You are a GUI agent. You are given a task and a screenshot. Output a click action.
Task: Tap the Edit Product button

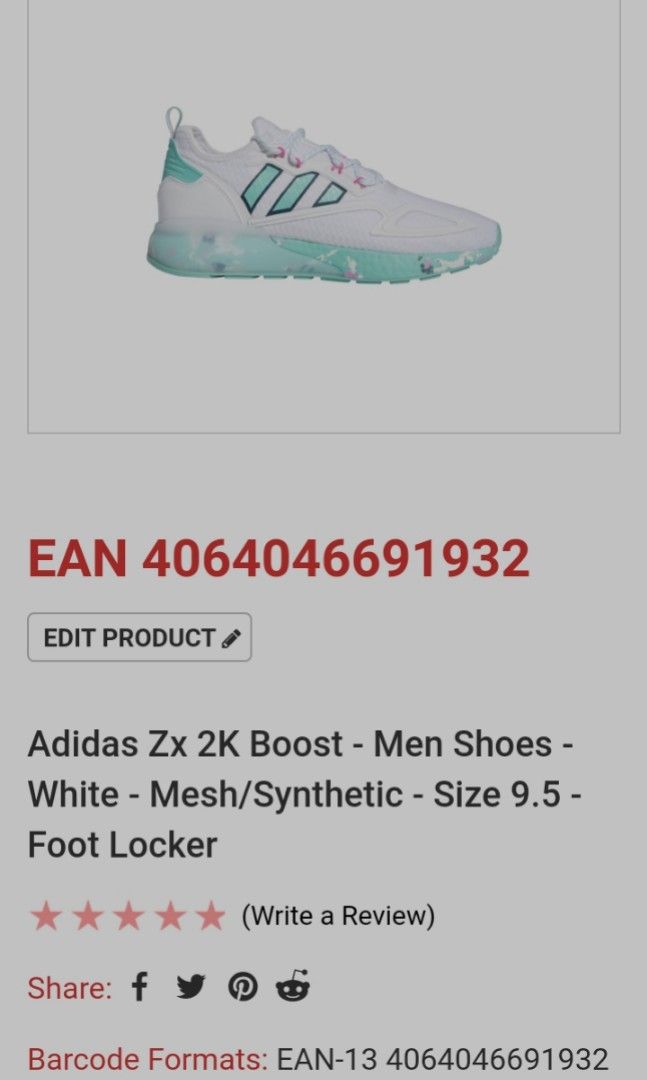click(x=139, y=638)
